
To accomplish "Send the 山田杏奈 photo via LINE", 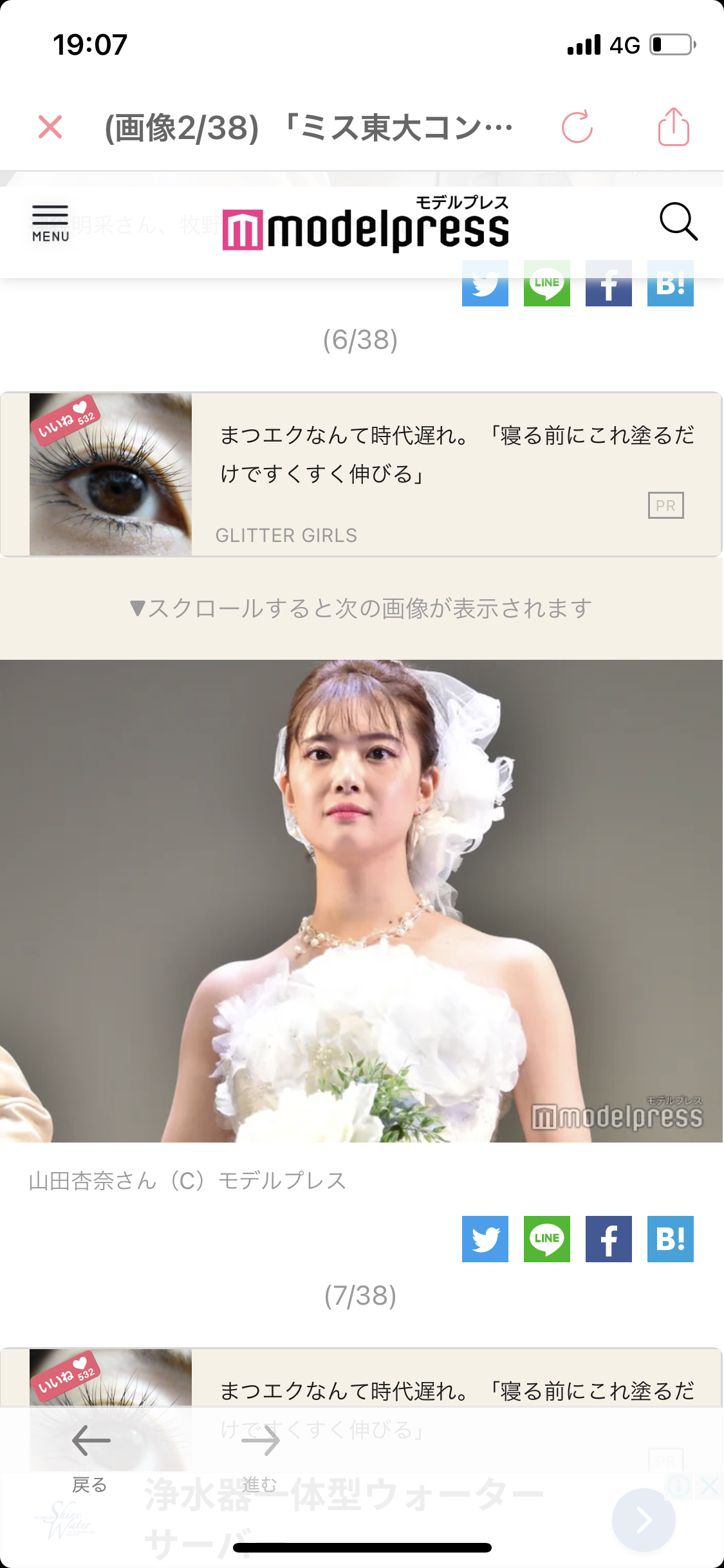I will 546,1239.
